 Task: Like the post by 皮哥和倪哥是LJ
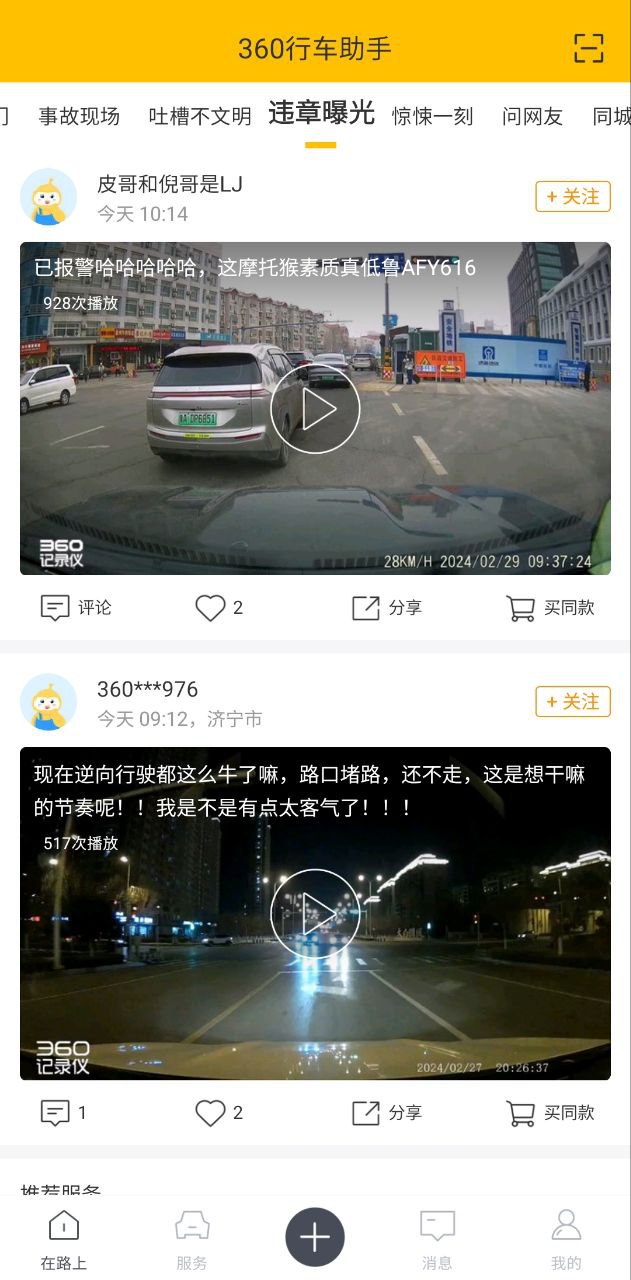219,607
